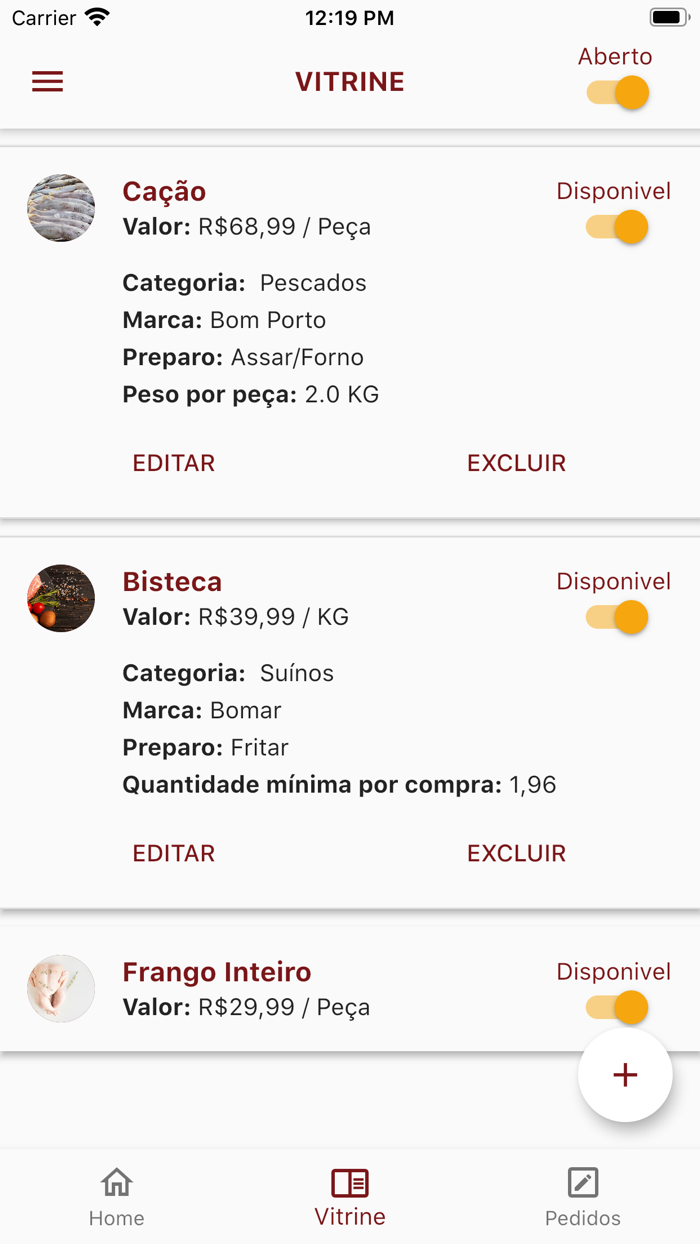Tap Editar on the Bisteca card

(x=174, y=853)
